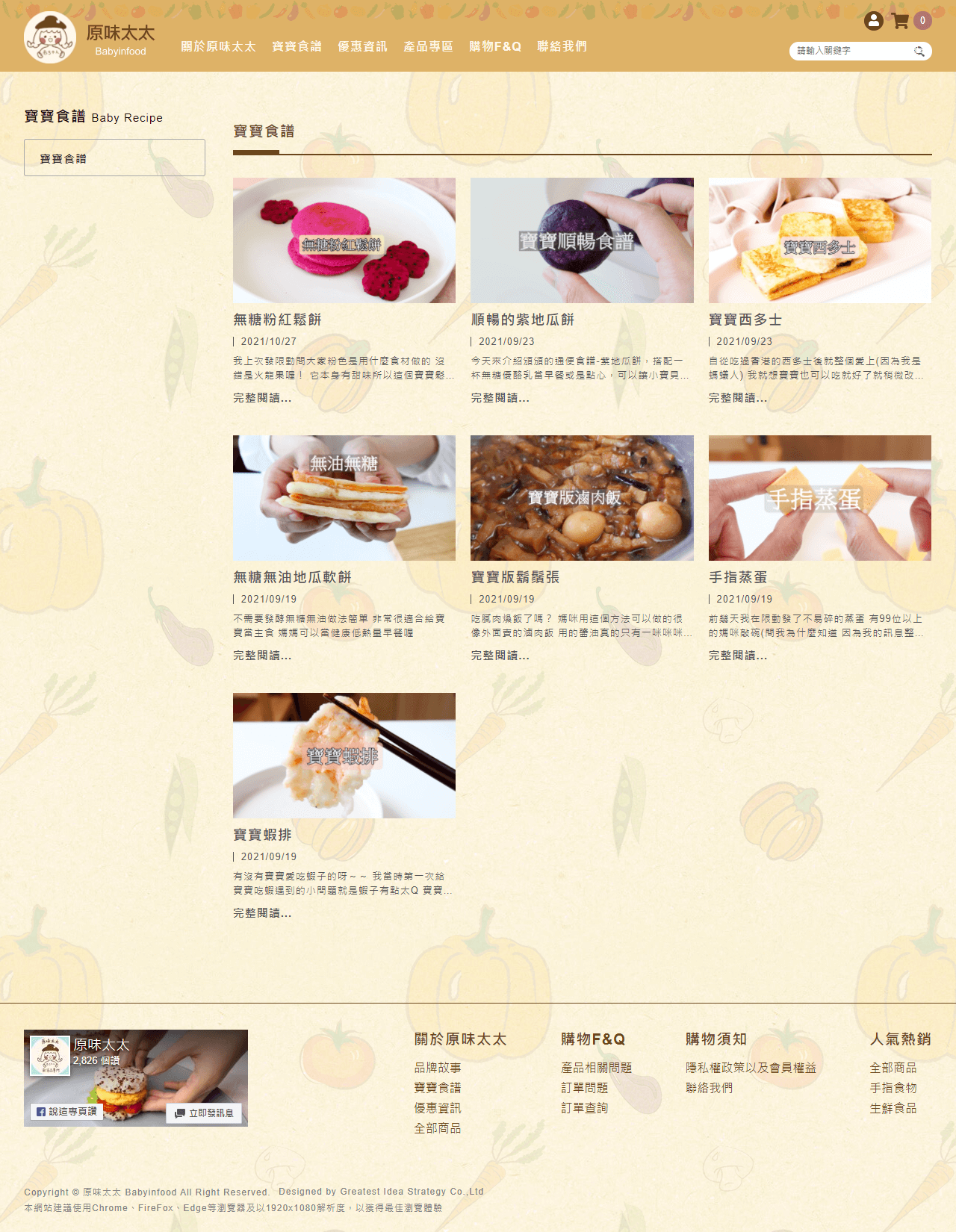Open the 寶寶版鬍鬚張 recipe thumbnail
This screenshot has height=1232, width=956.
tap(581, 498)
